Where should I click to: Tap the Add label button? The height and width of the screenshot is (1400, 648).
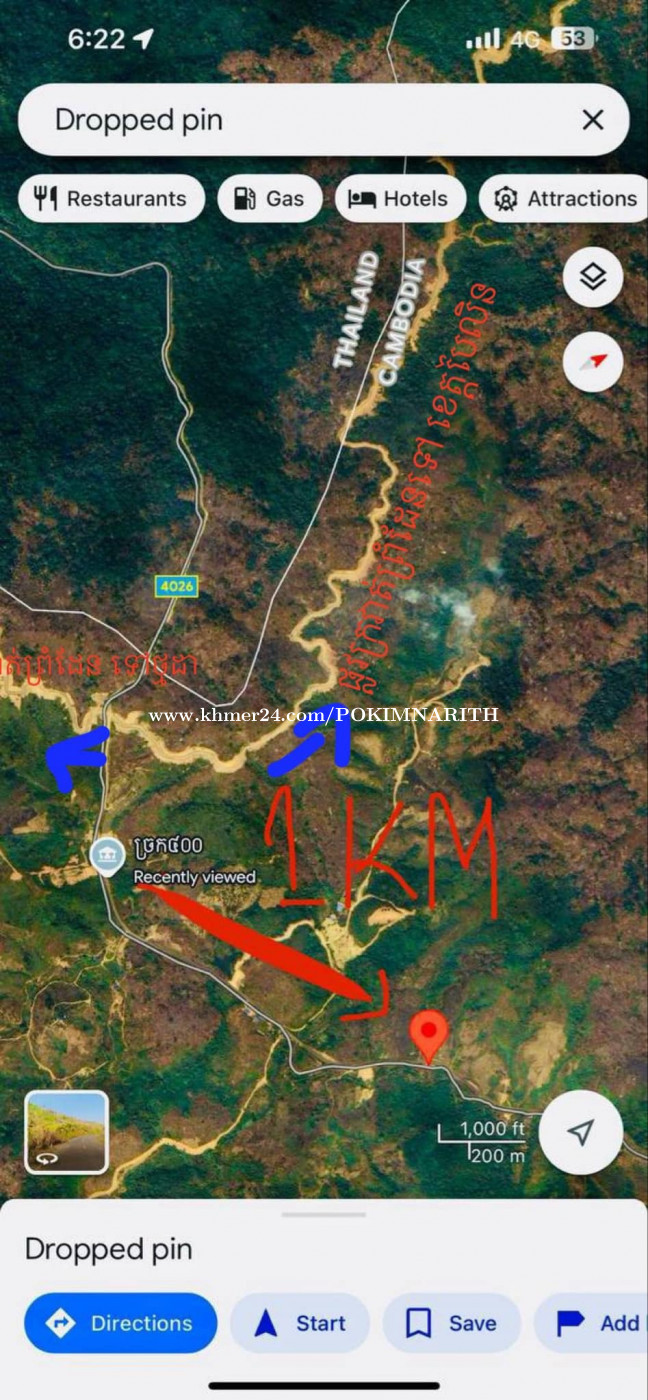click(591, 1323)
